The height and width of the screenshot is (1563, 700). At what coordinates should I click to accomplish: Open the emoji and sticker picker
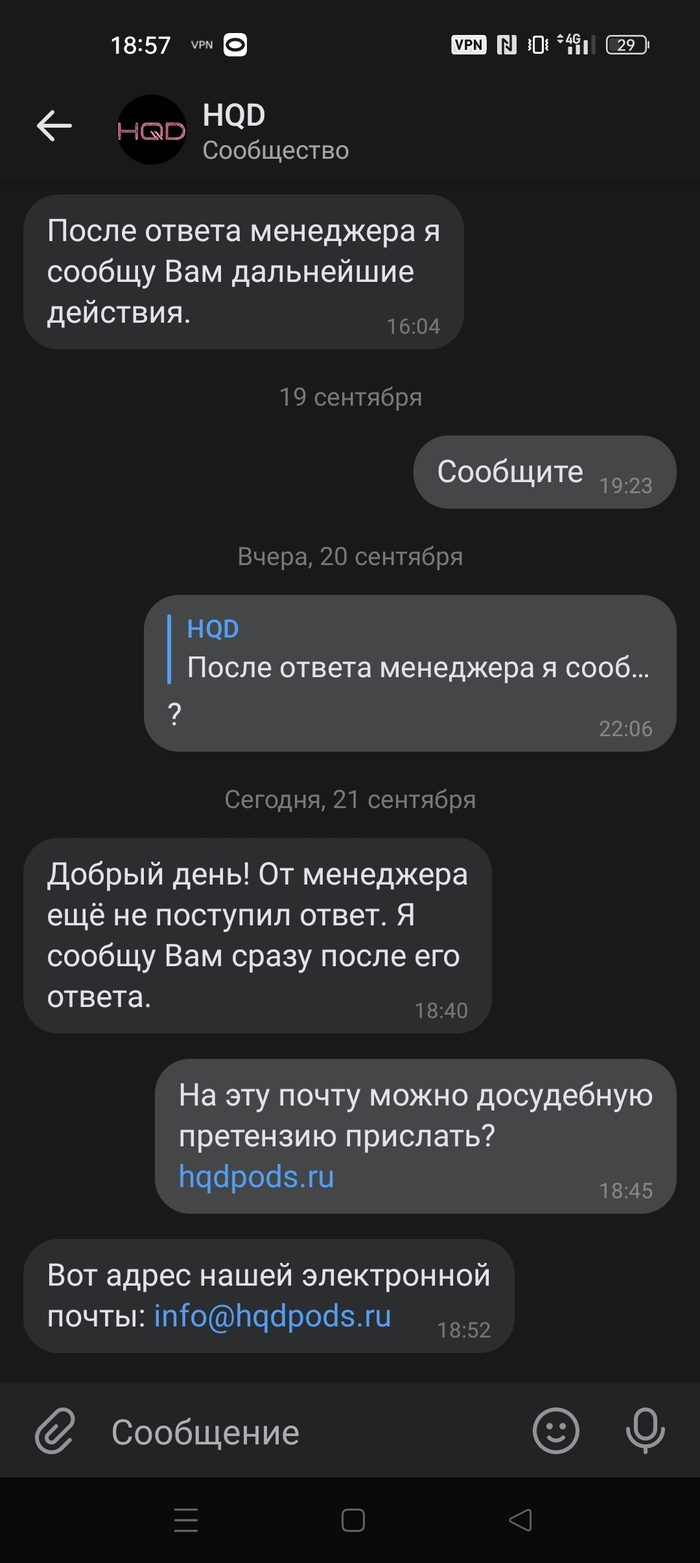[x=556, y=1431]
